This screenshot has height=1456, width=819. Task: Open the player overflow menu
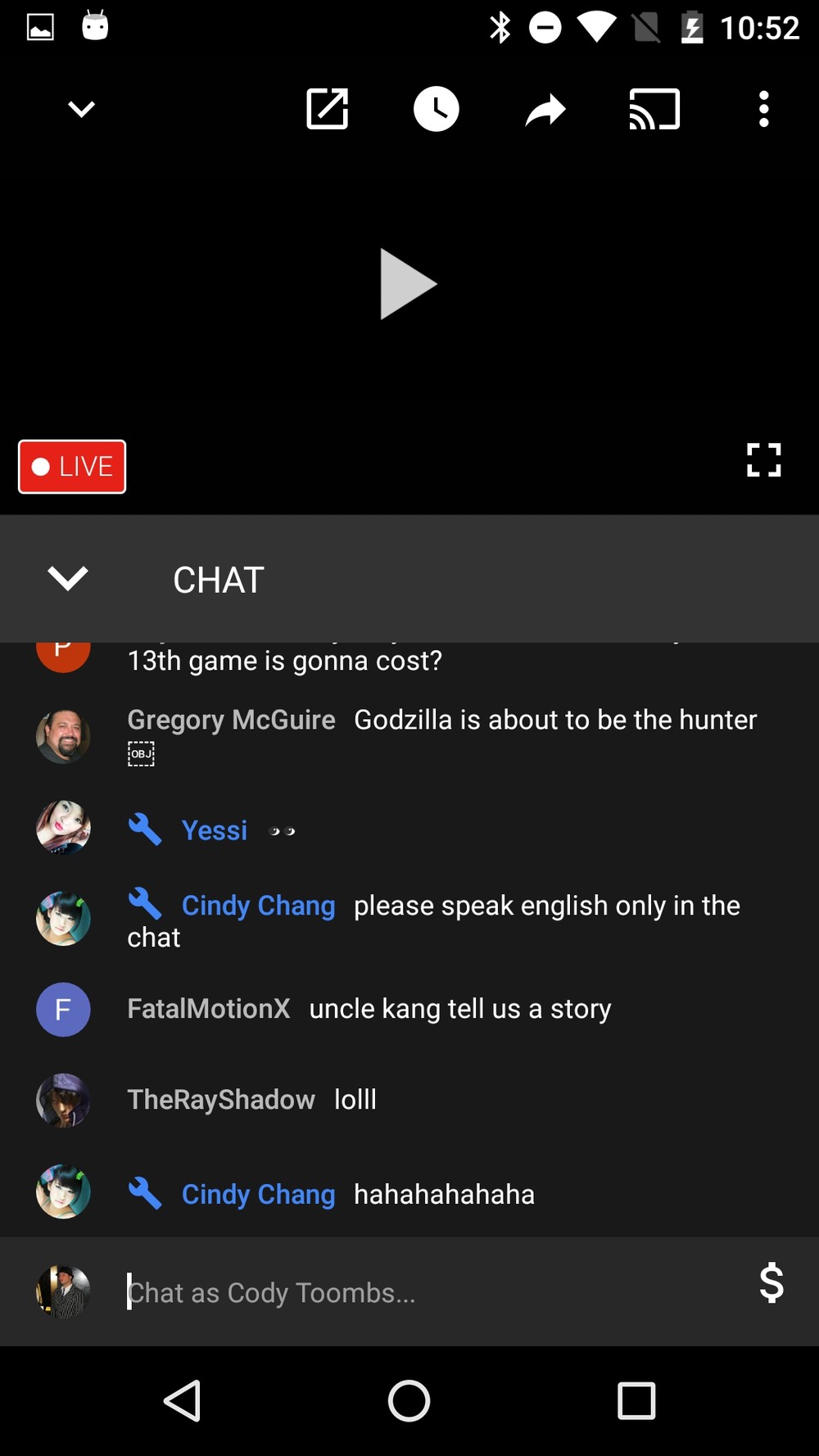763,109
